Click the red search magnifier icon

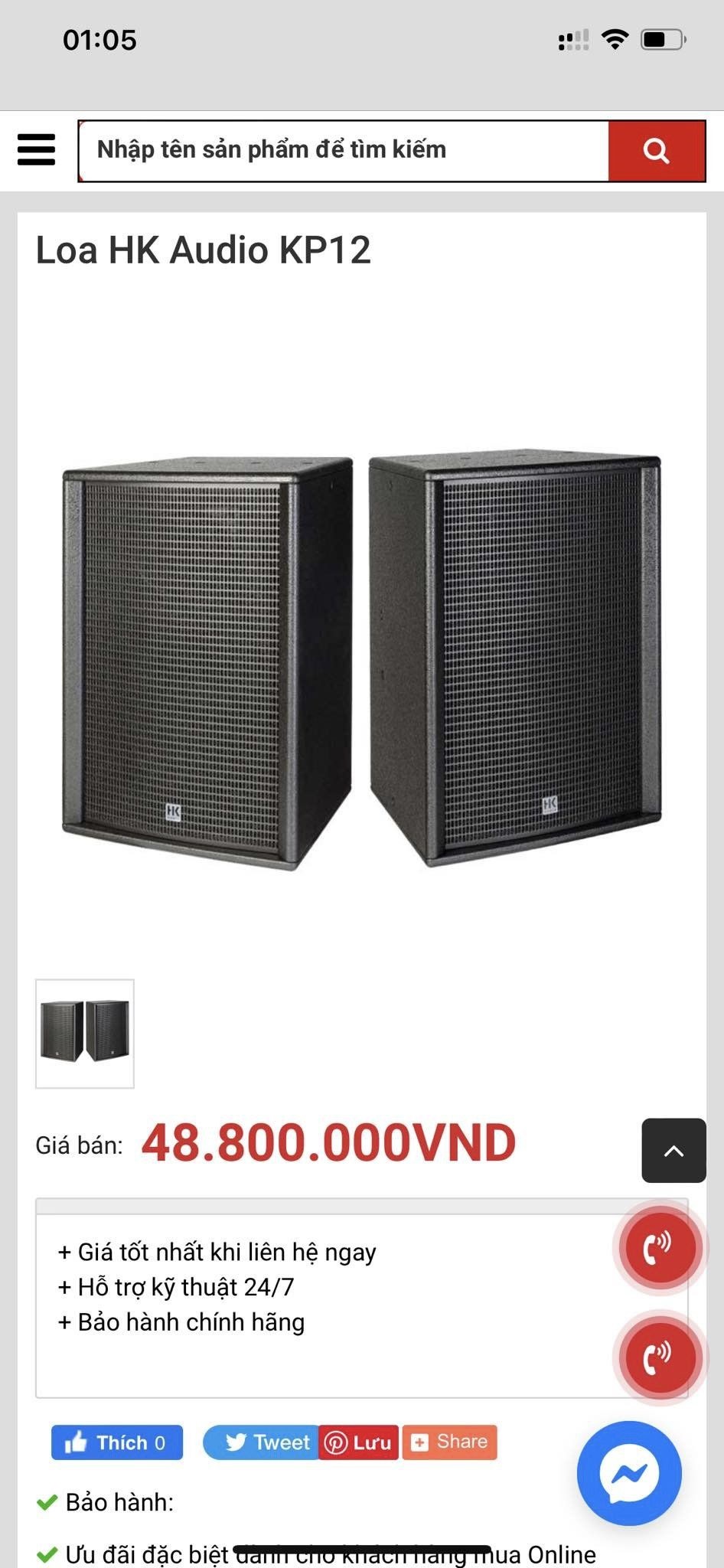654,150
